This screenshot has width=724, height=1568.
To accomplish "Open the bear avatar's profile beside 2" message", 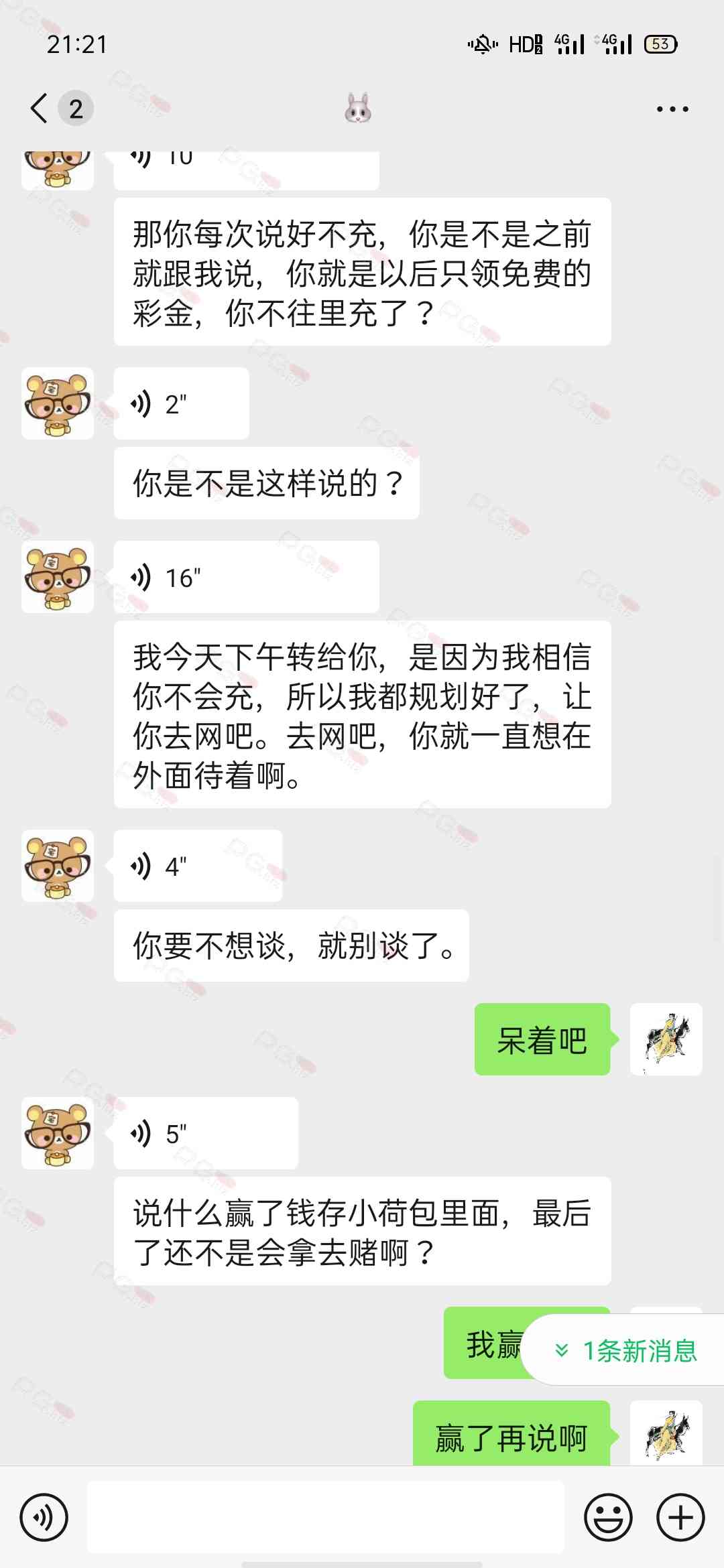I will [x=58, y=404].
